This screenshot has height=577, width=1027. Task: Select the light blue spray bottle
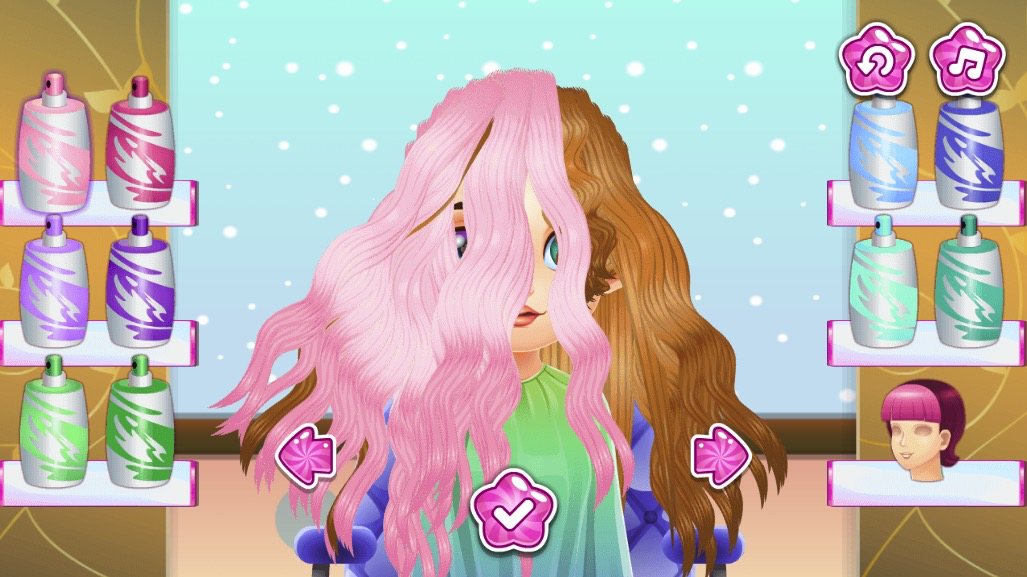click(x=883, y=148)
